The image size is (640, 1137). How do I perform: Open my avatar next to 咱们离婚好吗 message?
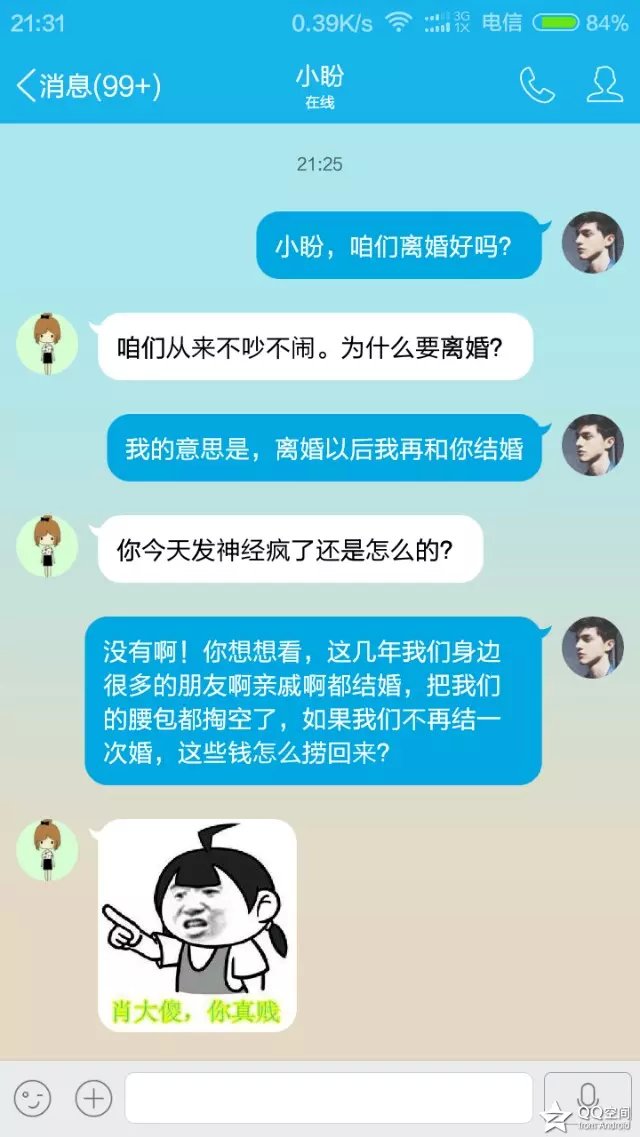tap(593, 242)
